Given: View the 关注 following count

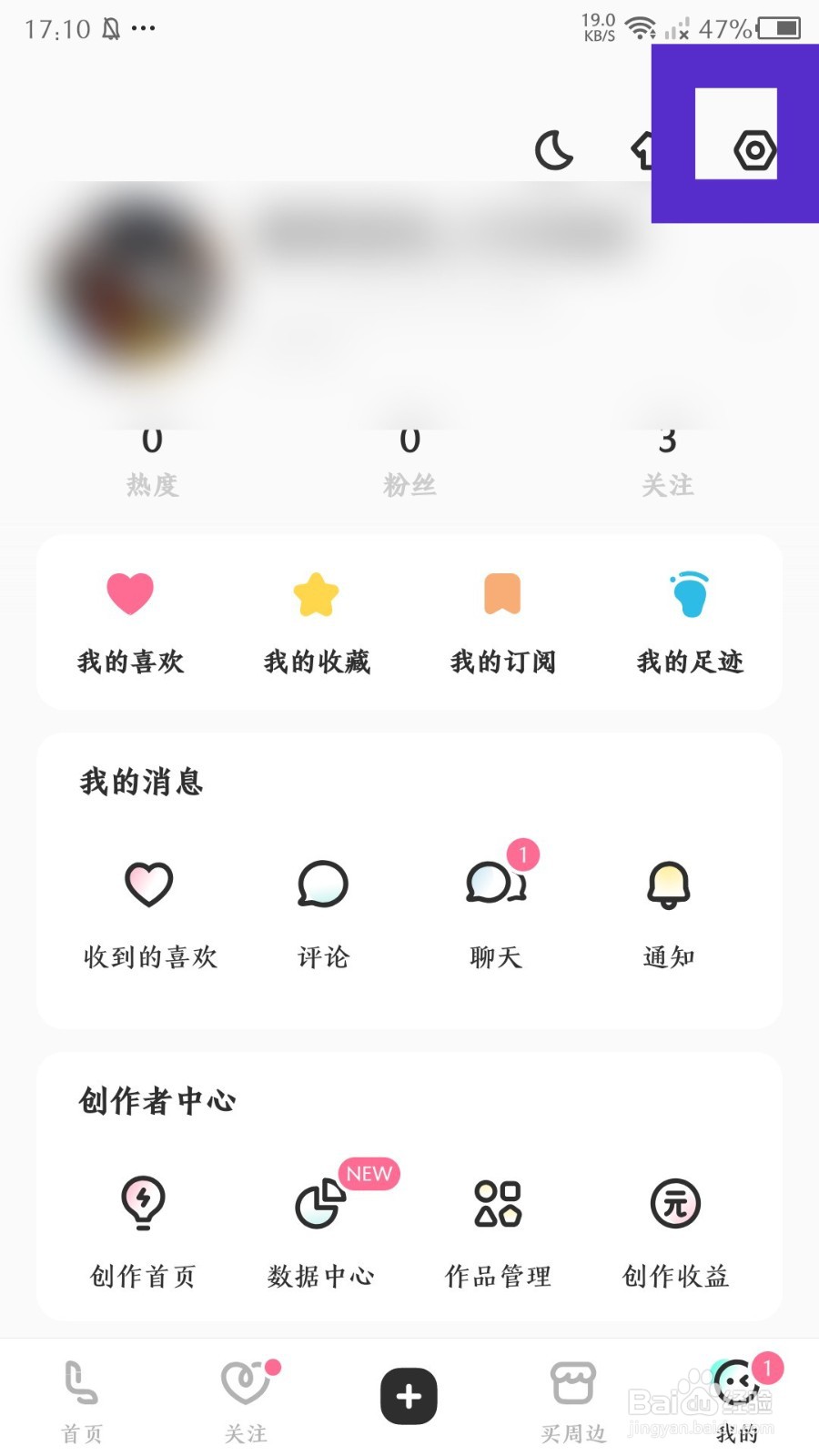Looking at the screenshot, I should [x=667, y=464].
